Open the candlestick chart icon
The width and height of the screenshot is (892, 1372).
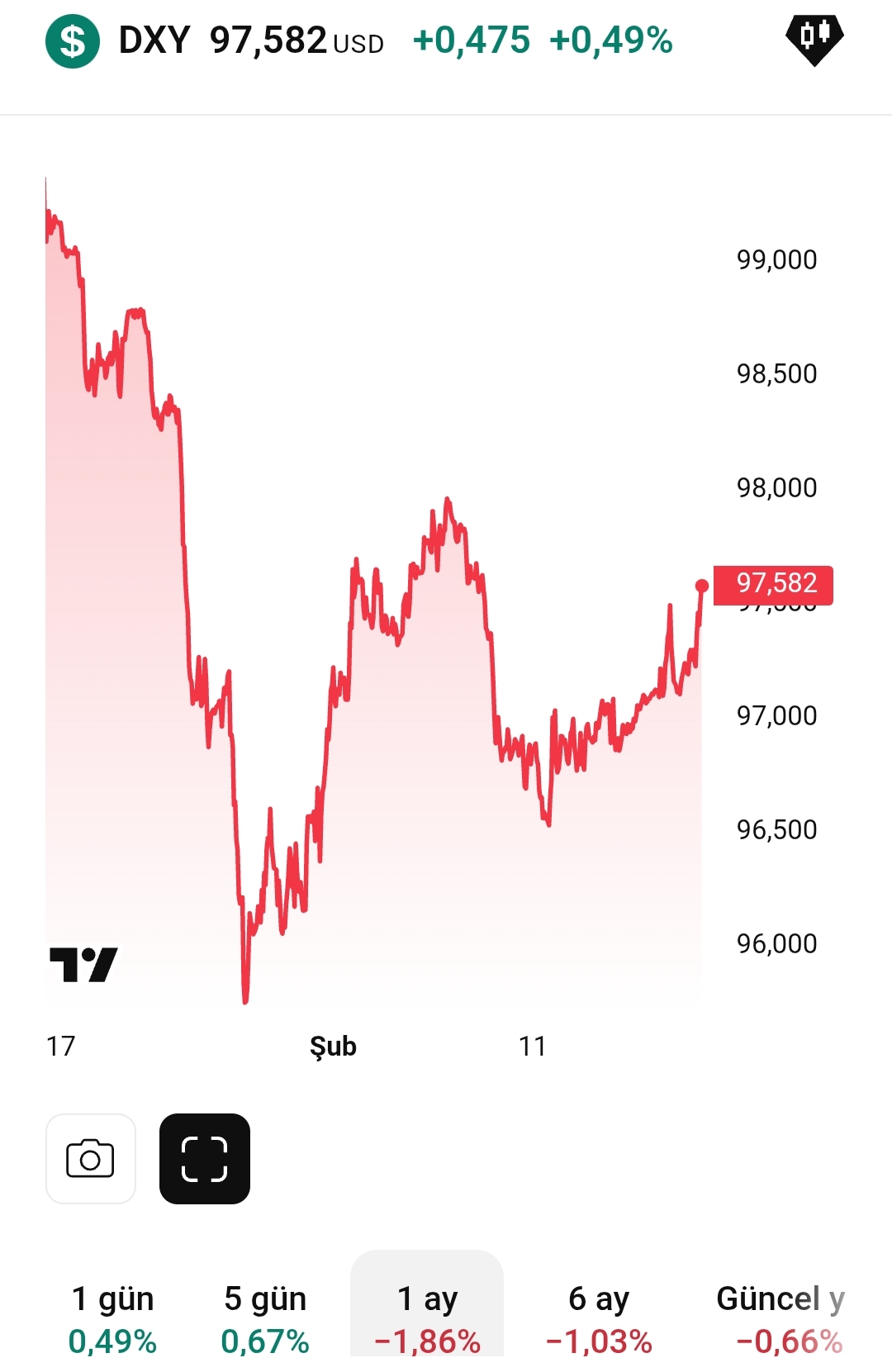(814, 39)
